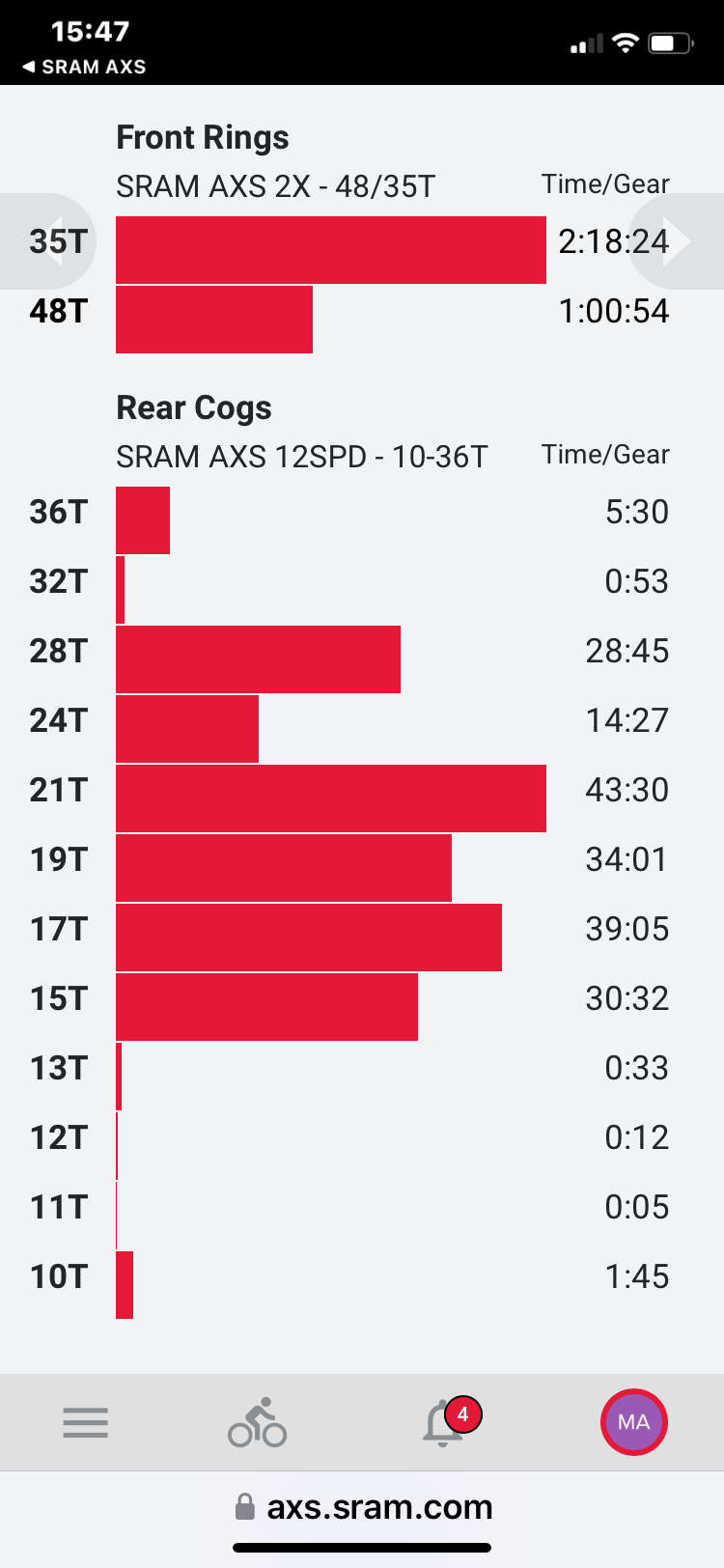
Task: Go to the previous chart with left arrow
Action: tap(46, 241)
